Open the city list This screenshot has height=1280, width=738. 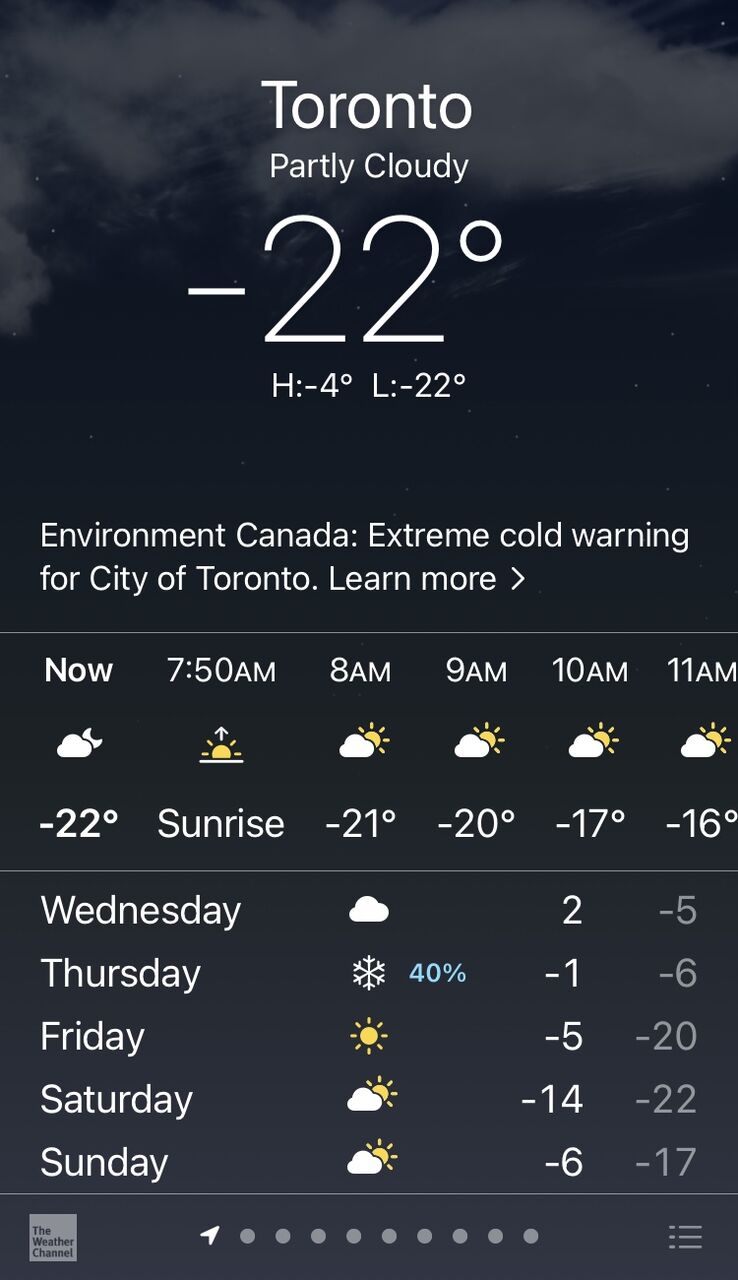tap(685, 1237)
